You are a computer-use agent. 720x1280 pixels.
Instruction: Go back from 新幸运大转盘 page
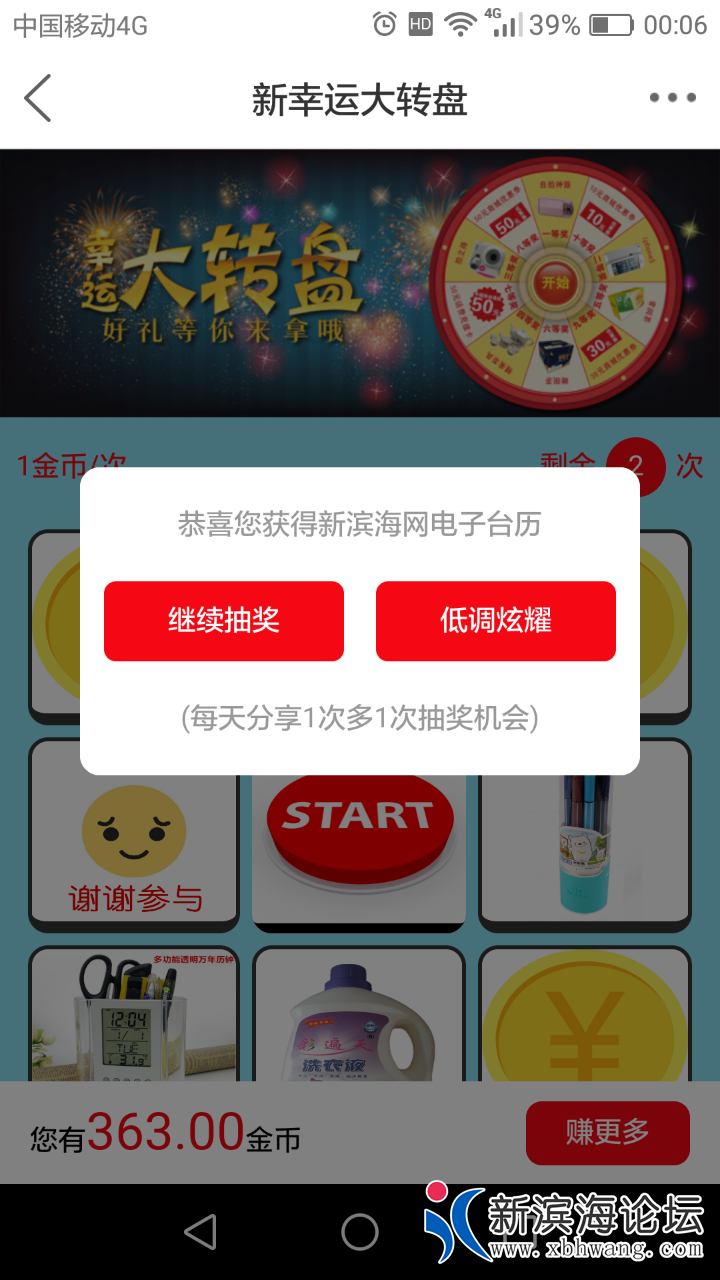coord(38,99)
